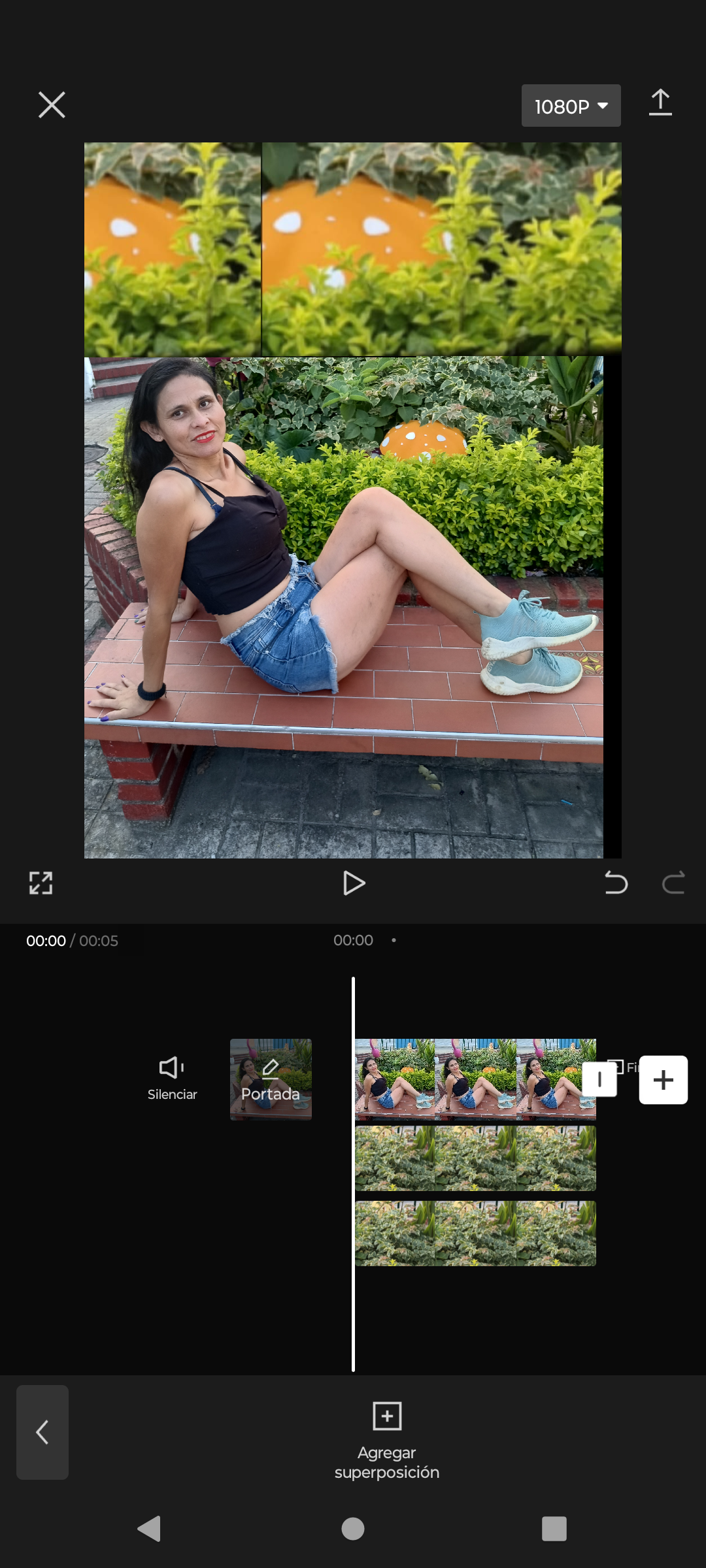706x1568 pixels.
Task: Play the video preview
Action: tap(354, 883)
